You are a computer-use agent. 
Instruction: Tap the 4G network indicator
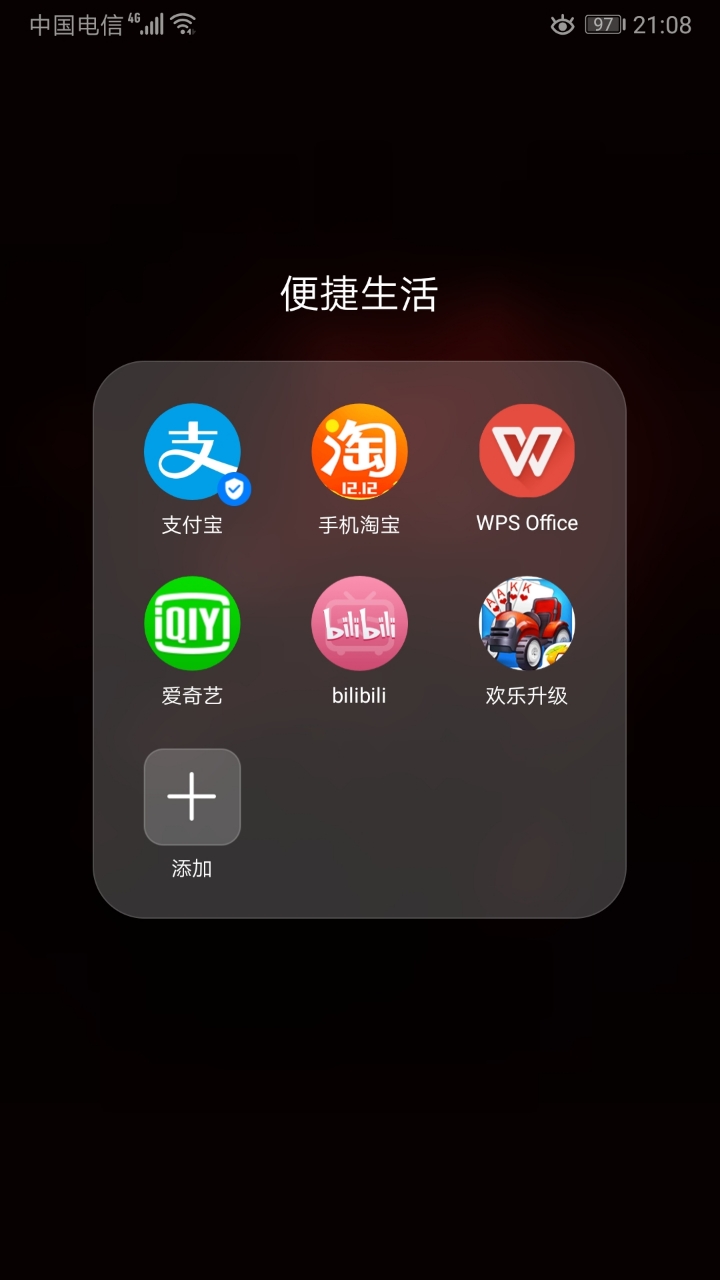(132, 19)
